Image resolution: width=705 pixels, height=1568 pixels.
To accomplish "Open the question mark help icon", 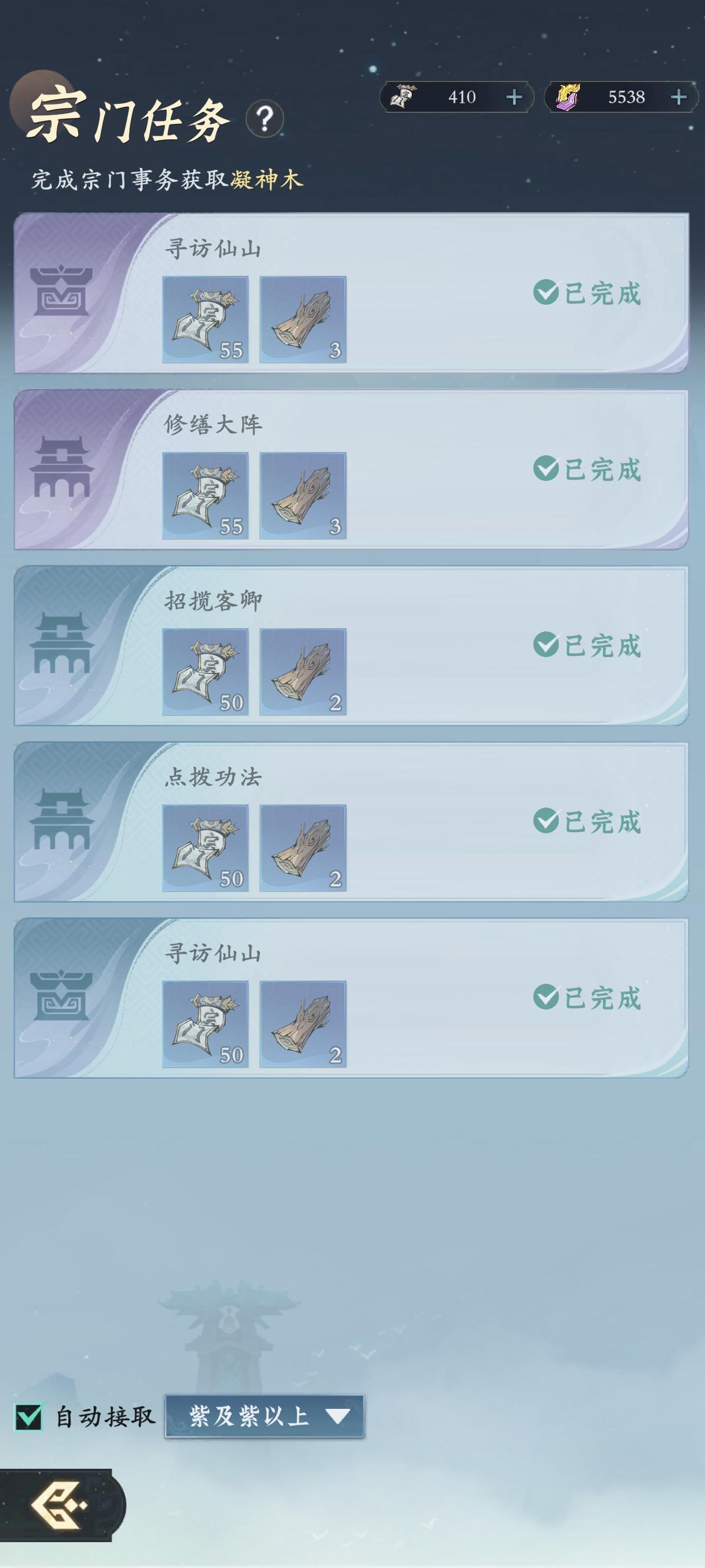I will [264, 119].
